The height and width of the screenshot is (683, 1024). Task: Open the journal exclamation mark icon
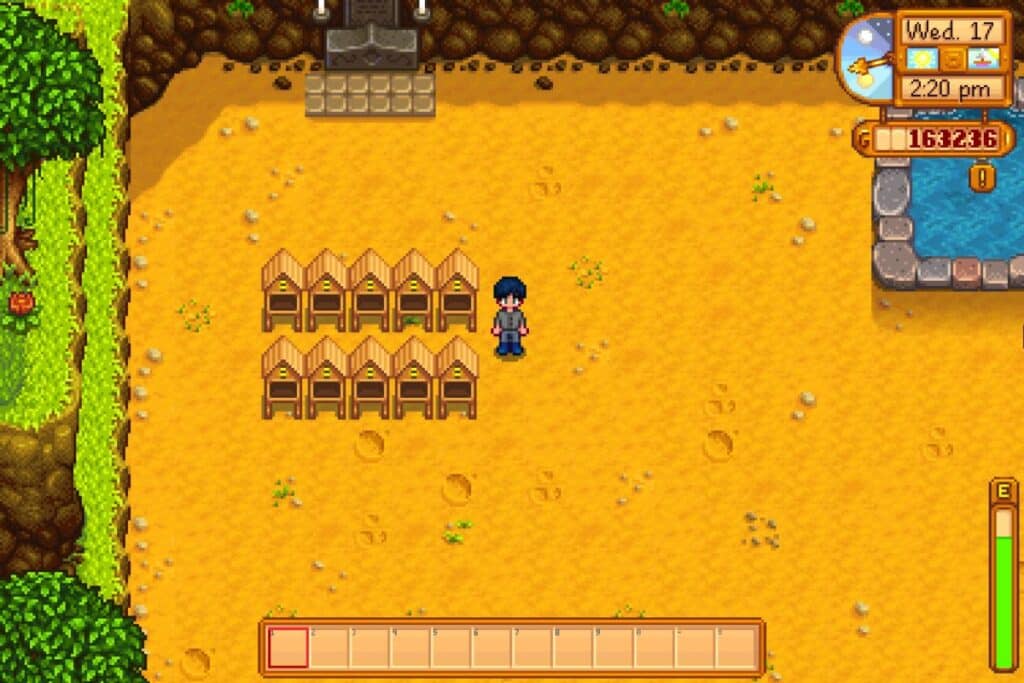[985, 178]
